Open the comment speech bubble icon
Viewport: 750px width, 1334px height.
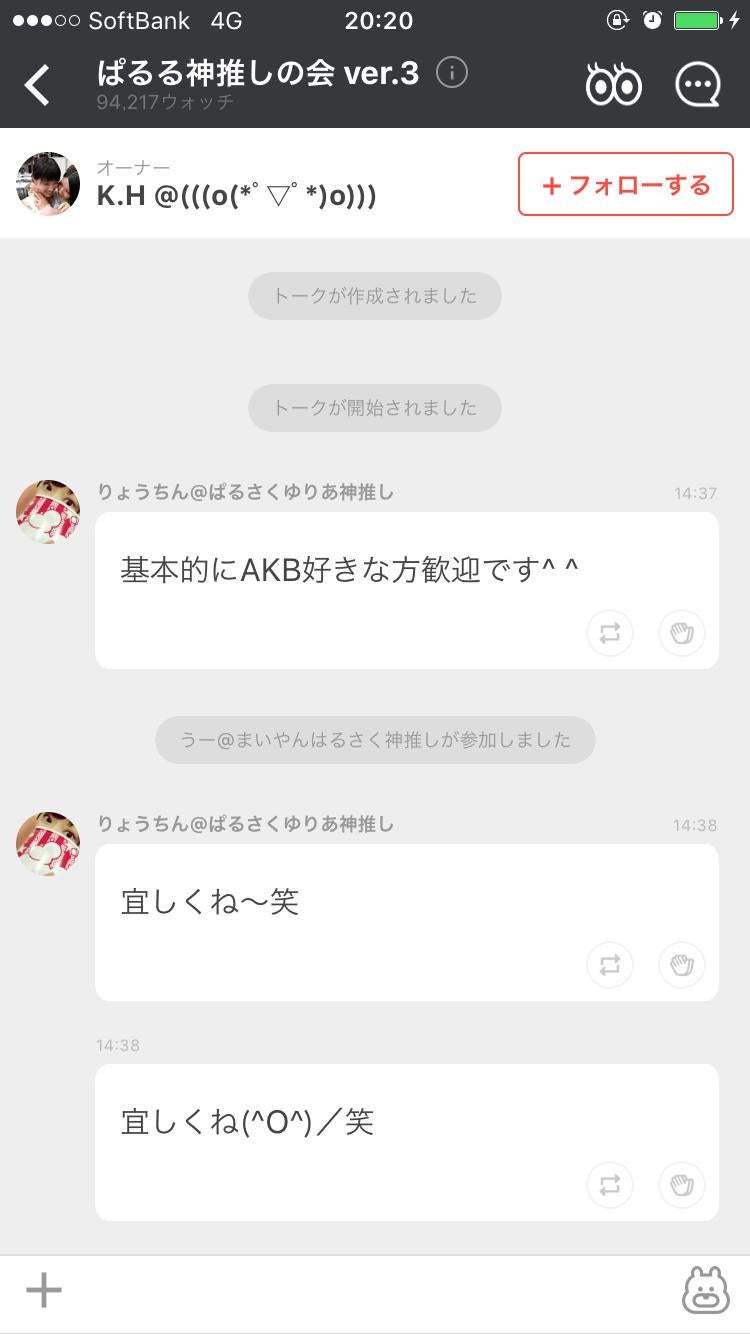coord(698,83)
